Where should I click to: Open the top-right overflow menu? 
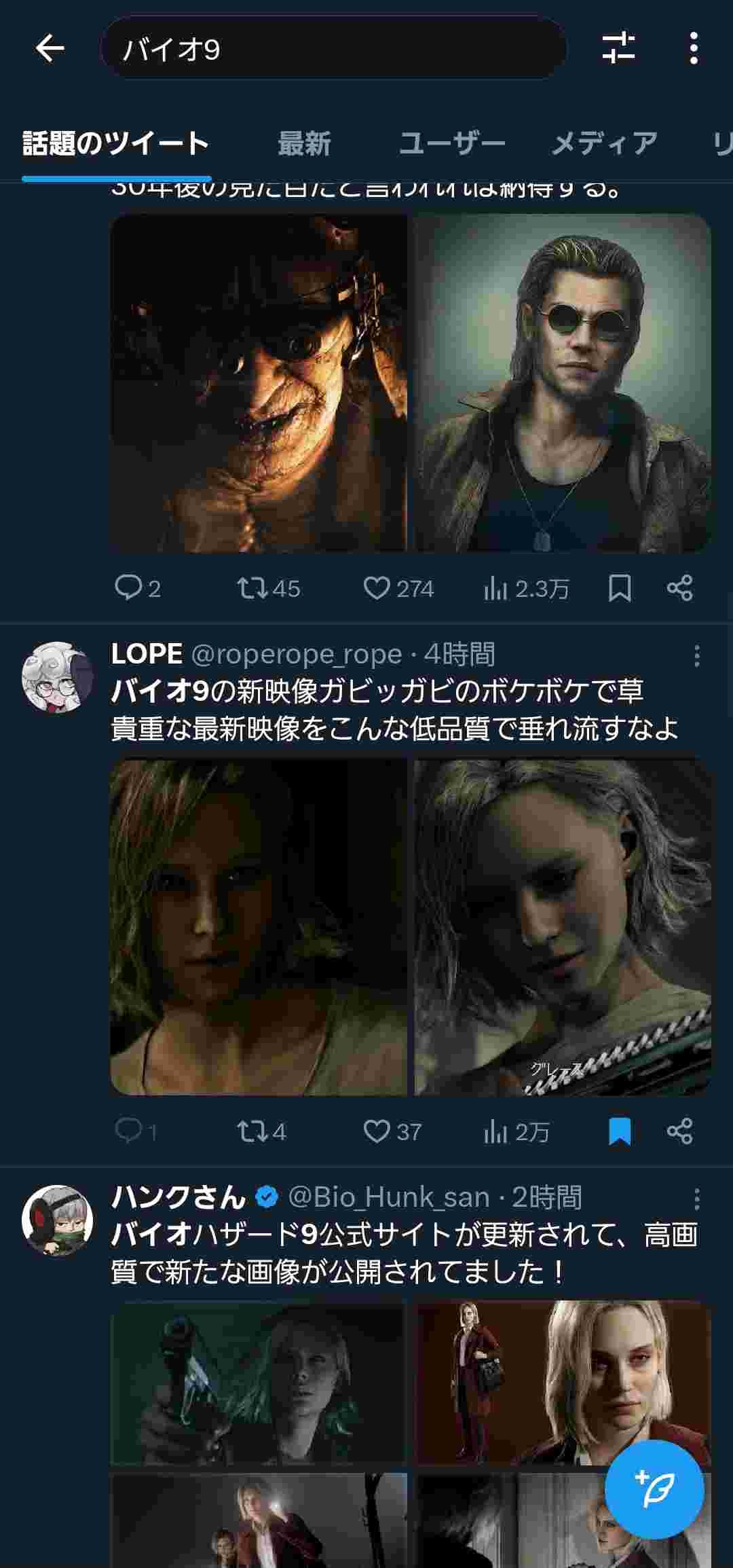click(x=693, y=48)
